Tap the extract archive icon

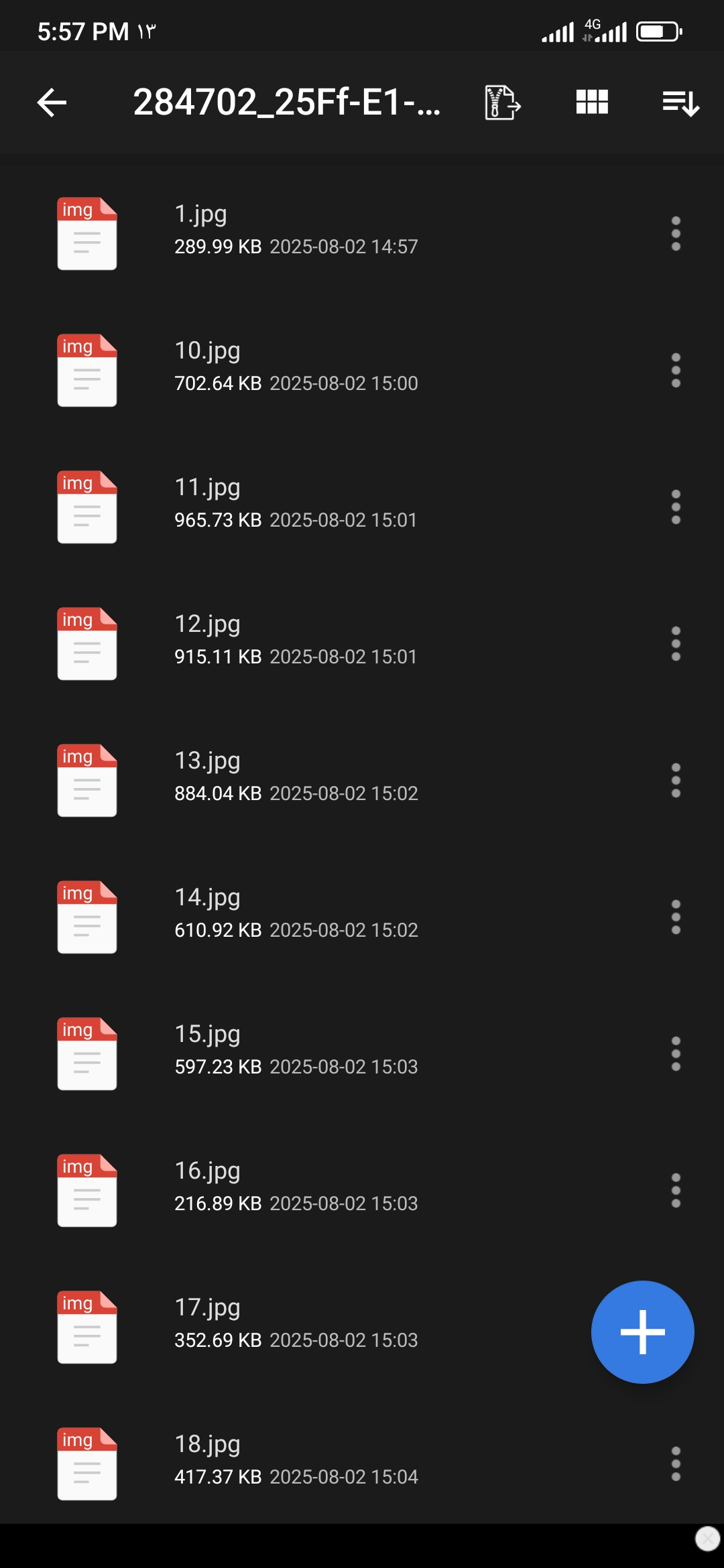tap(503, 103)
